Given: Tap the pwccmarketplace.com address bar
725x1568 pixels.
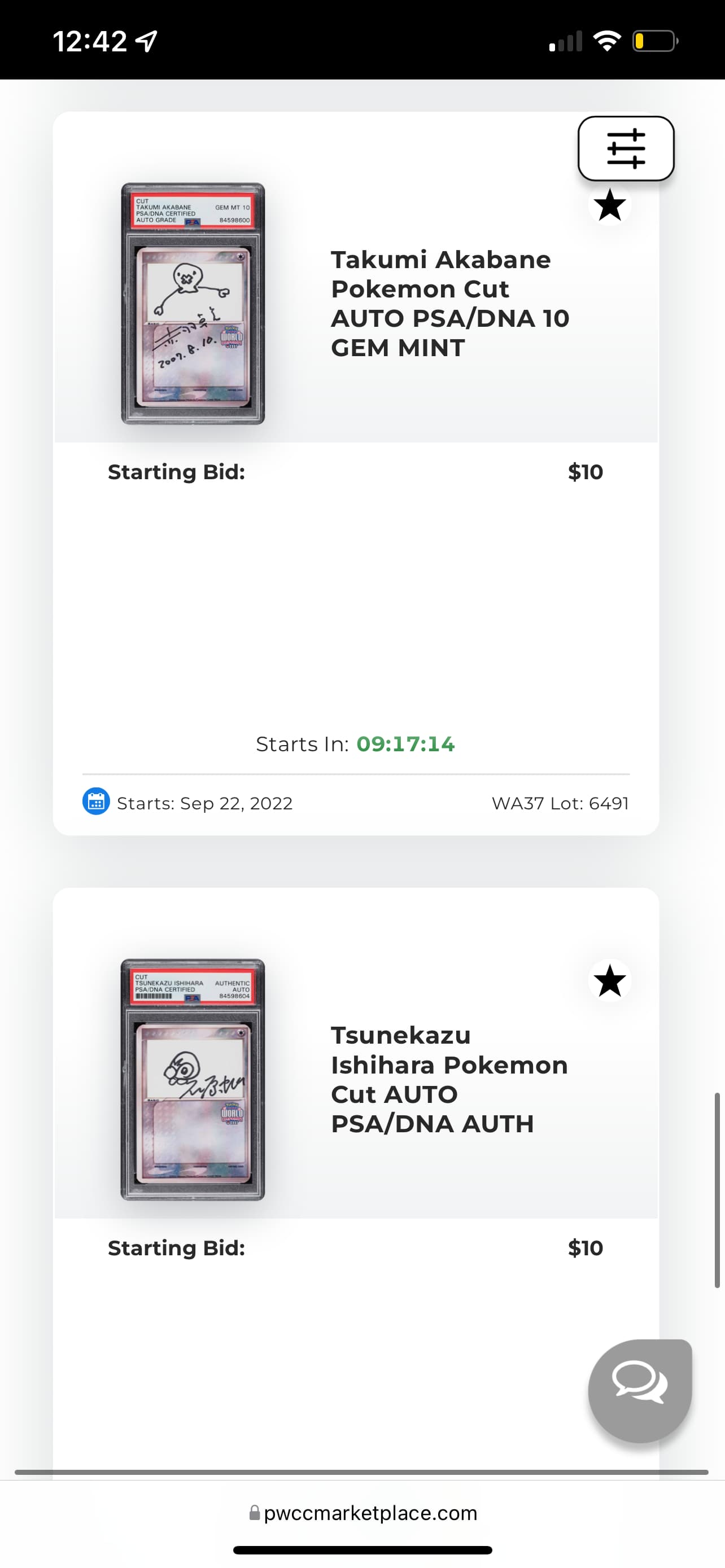Looking at the screenshot, I should 364,1513.
